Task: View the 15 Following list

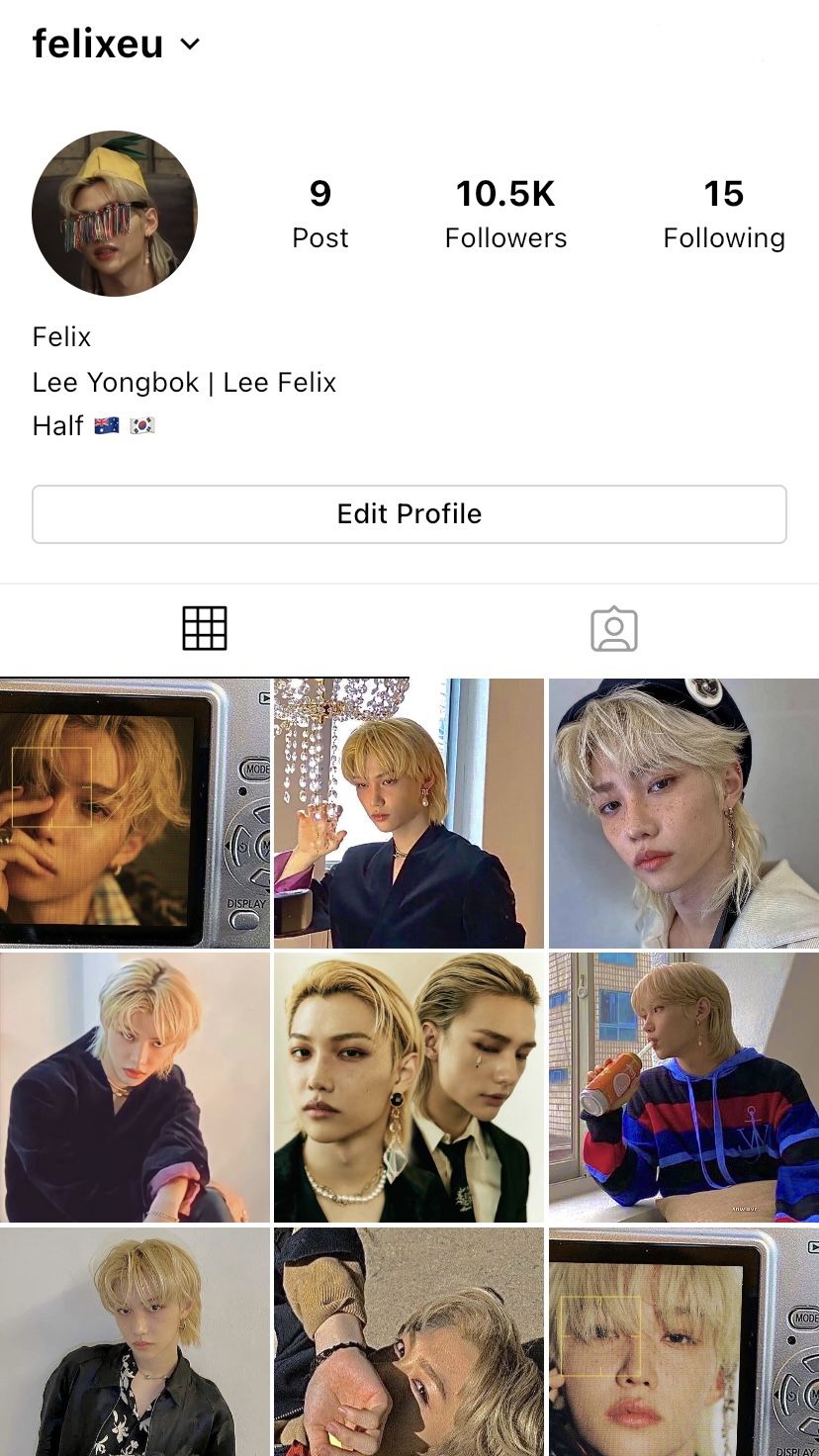Action: coord(723,213)
